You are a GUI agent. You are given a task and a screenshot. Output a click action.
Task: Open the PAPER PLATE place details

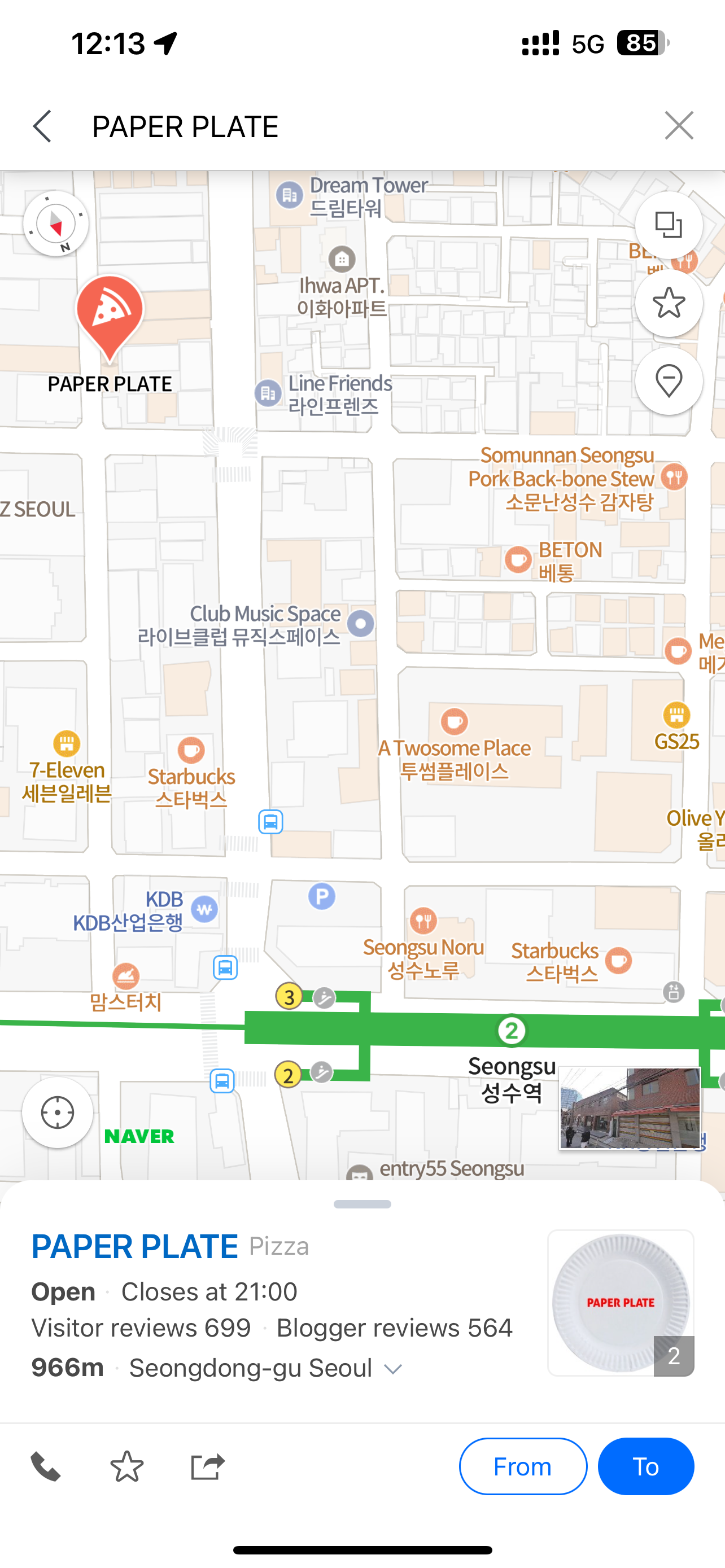point(134,1247)
